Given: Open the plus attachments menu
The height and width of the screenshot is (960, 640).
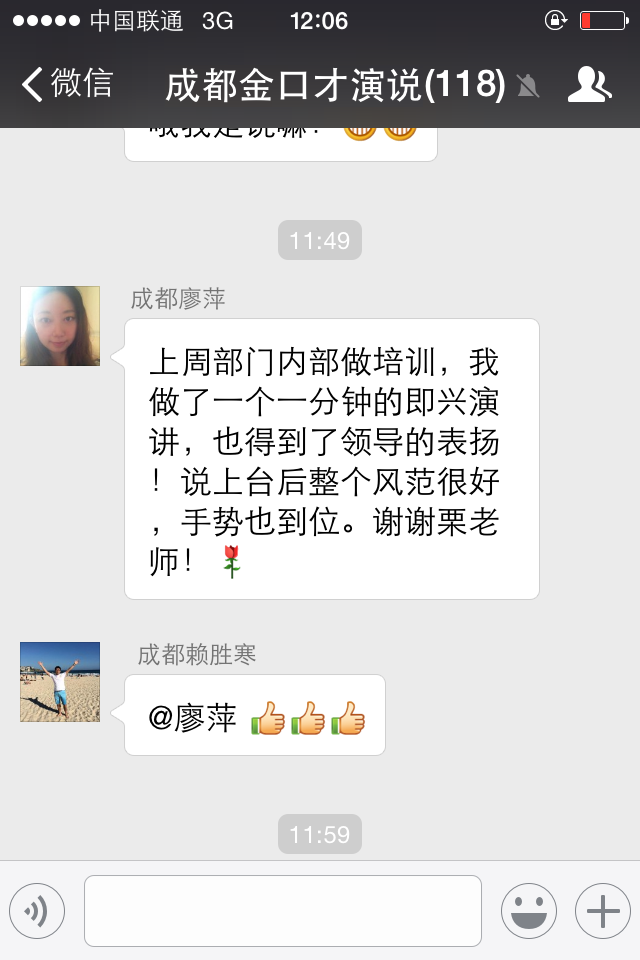Looking at the screenshot, I should click(602, 910).
